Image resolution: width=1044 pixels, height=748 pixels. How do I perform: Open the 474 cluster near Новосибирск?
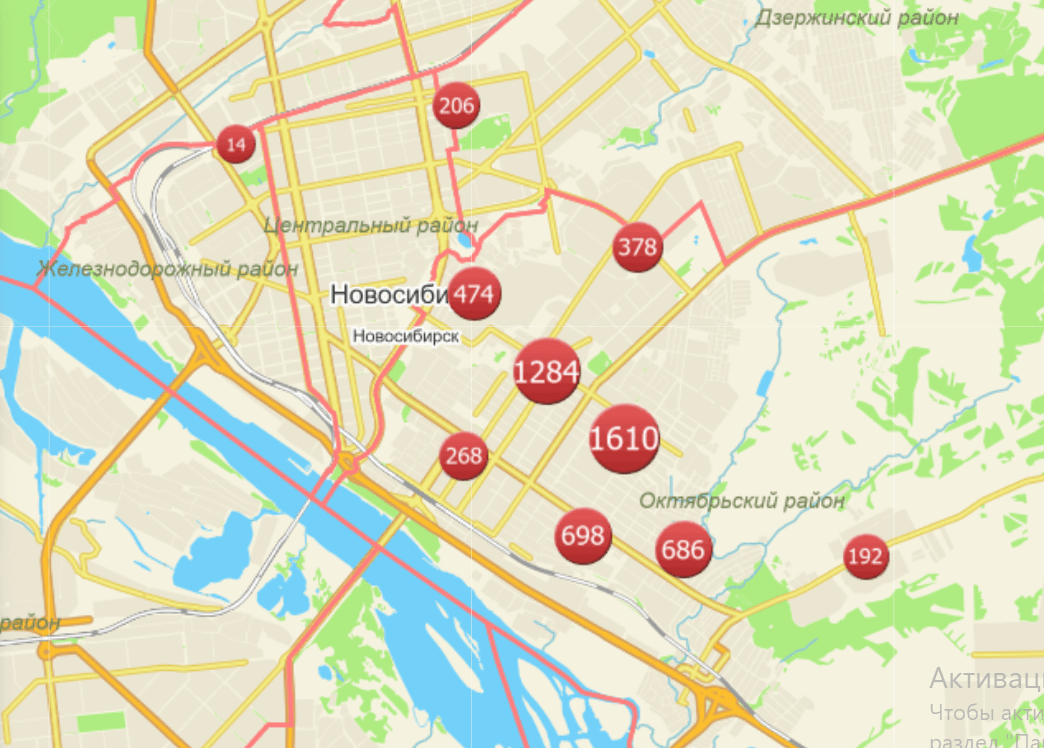474,295
